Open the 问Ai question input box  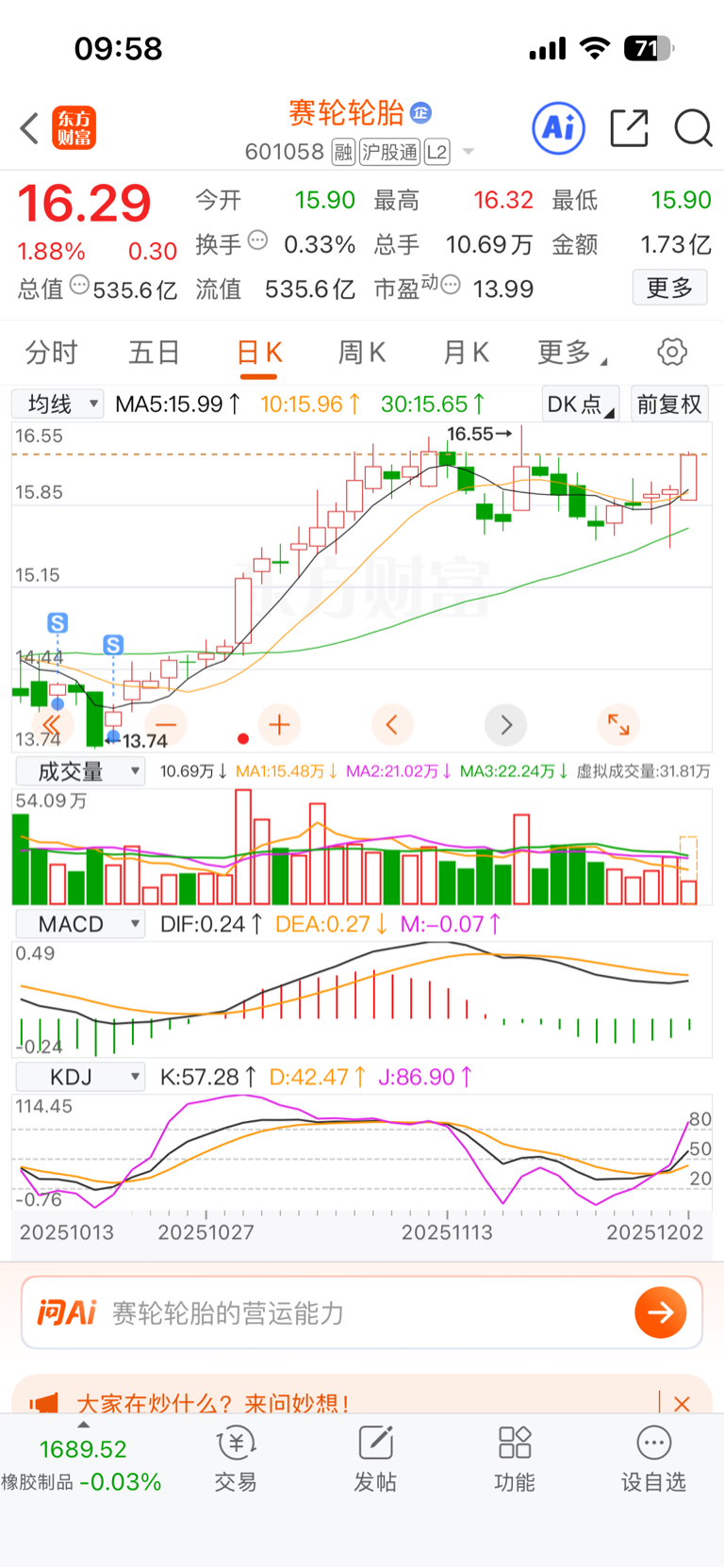coord(362,1312)
